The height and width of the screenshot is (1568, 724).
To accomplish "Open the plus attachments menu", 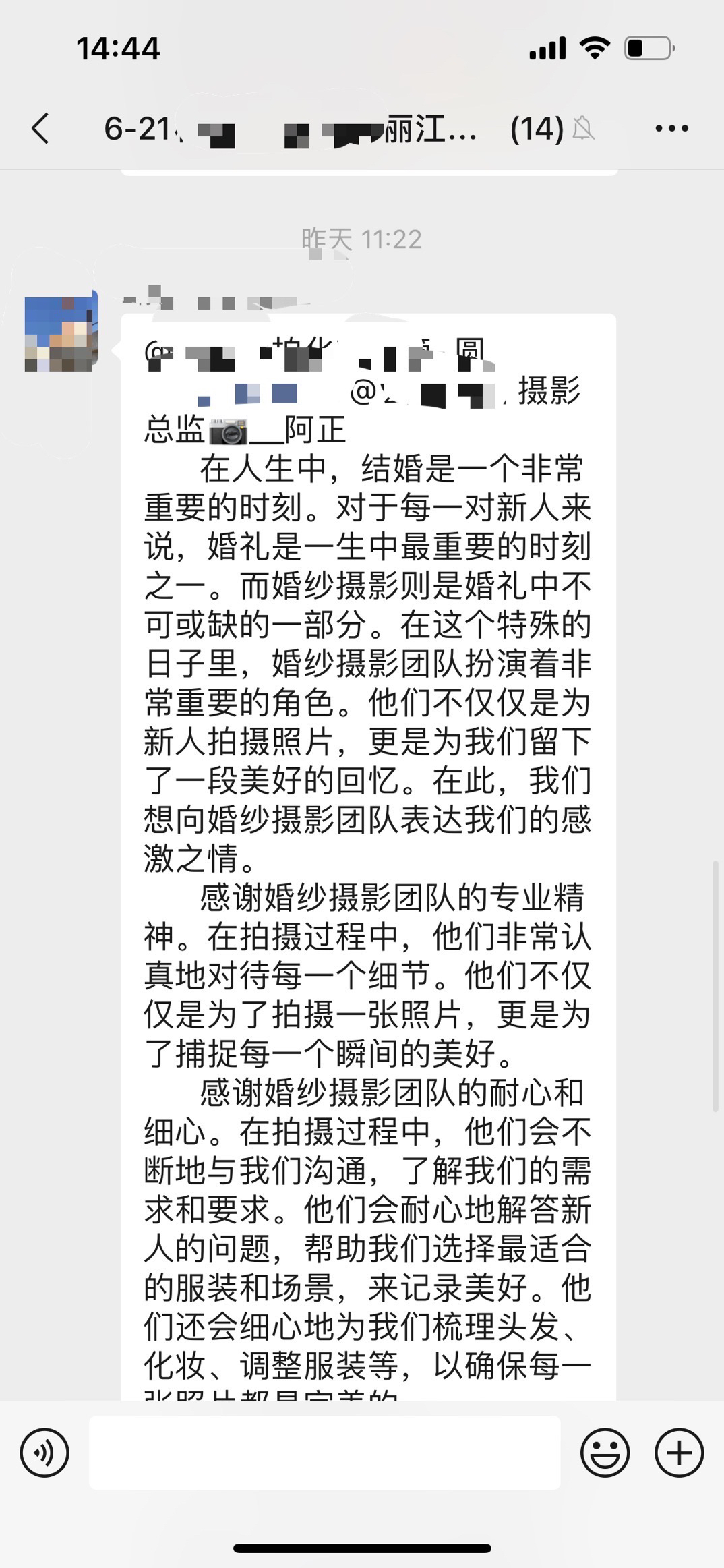I will click(679, 1453).
